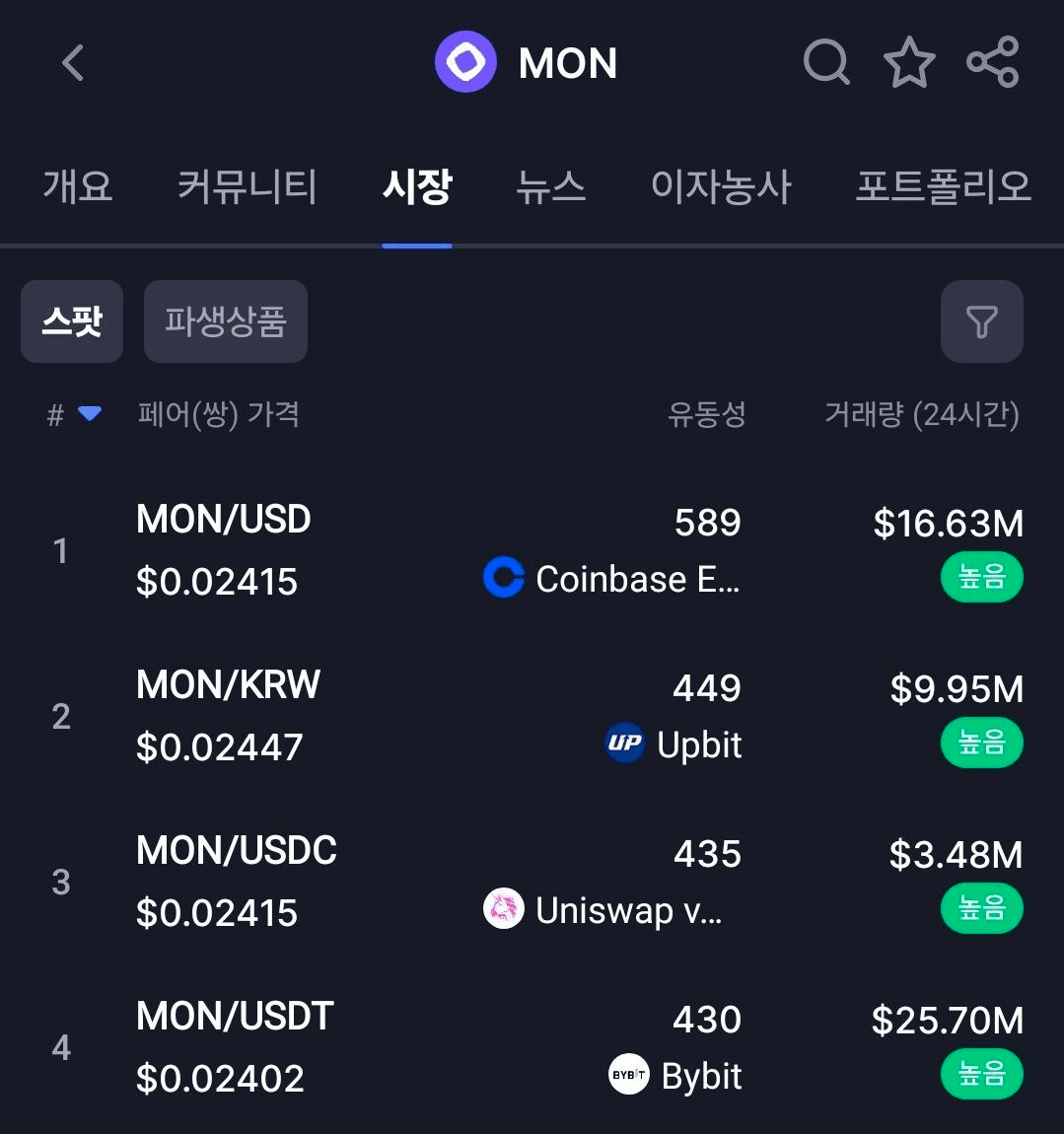Switch to the 커뮤니티 tab
Viewport: 1064px width, 1134px height.
tap(247, 186)
